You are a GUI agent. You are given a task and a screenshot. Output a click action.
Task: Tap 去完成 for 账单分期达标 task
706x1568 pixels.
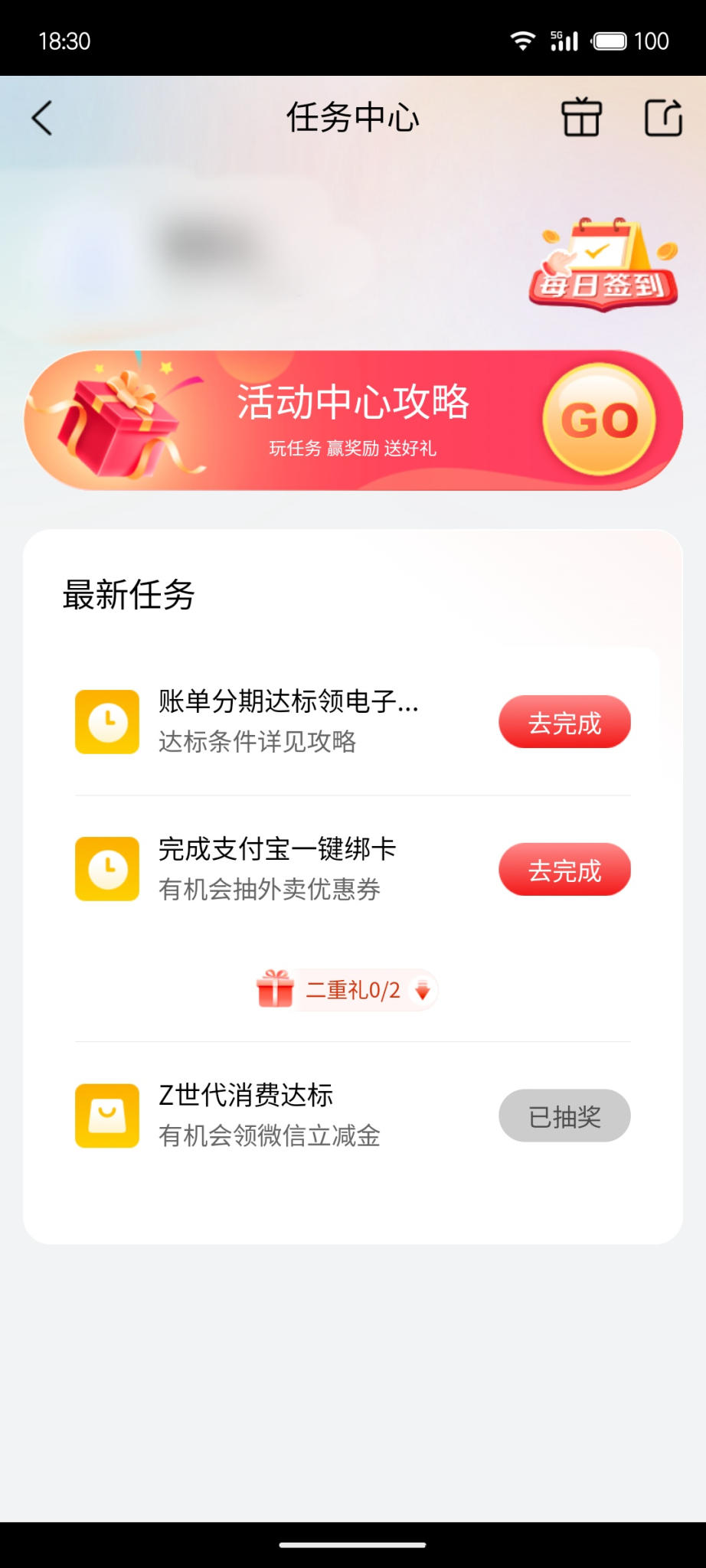pyautogui.click(x=564, y=722)
